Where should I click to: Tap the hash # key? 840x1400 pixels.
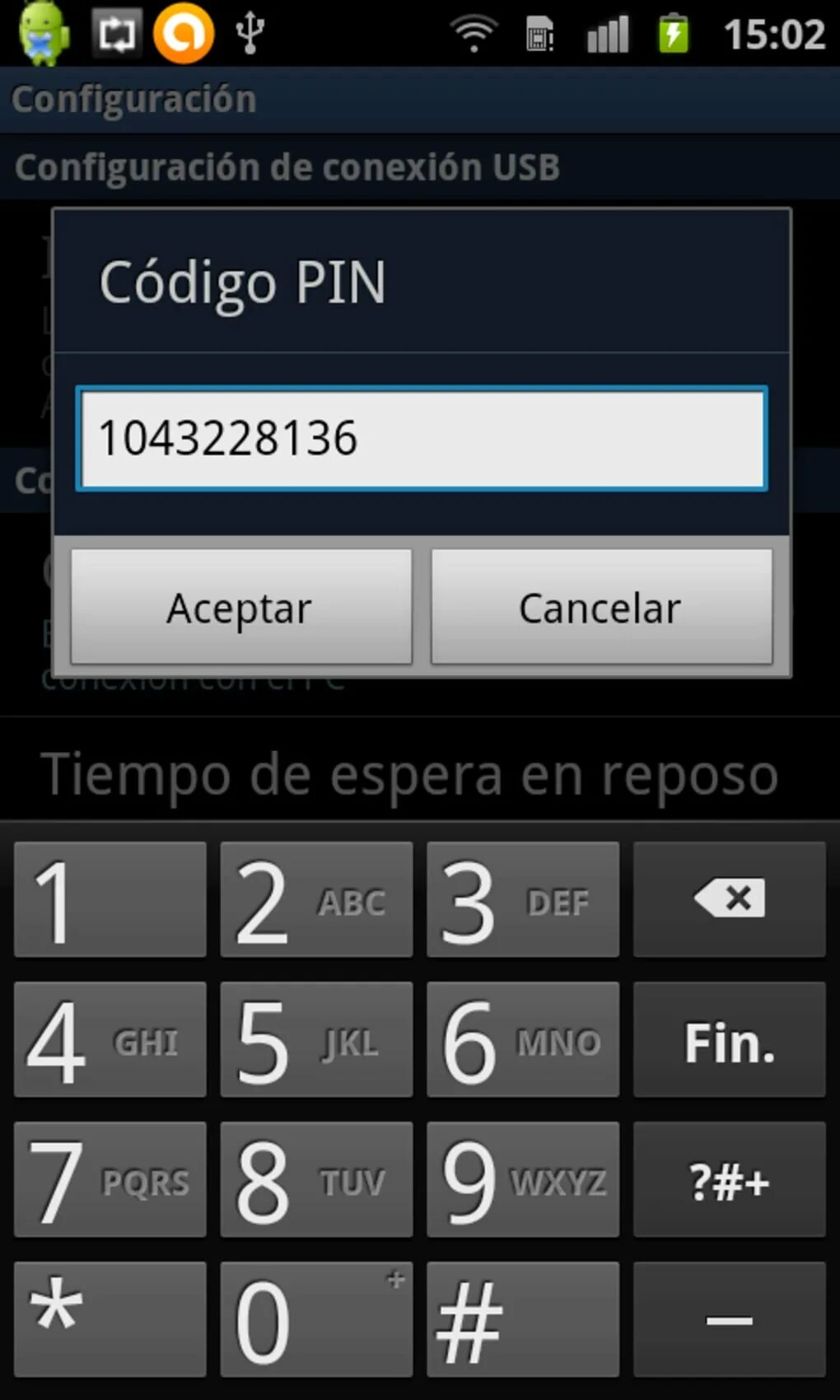coord(523,1319)
